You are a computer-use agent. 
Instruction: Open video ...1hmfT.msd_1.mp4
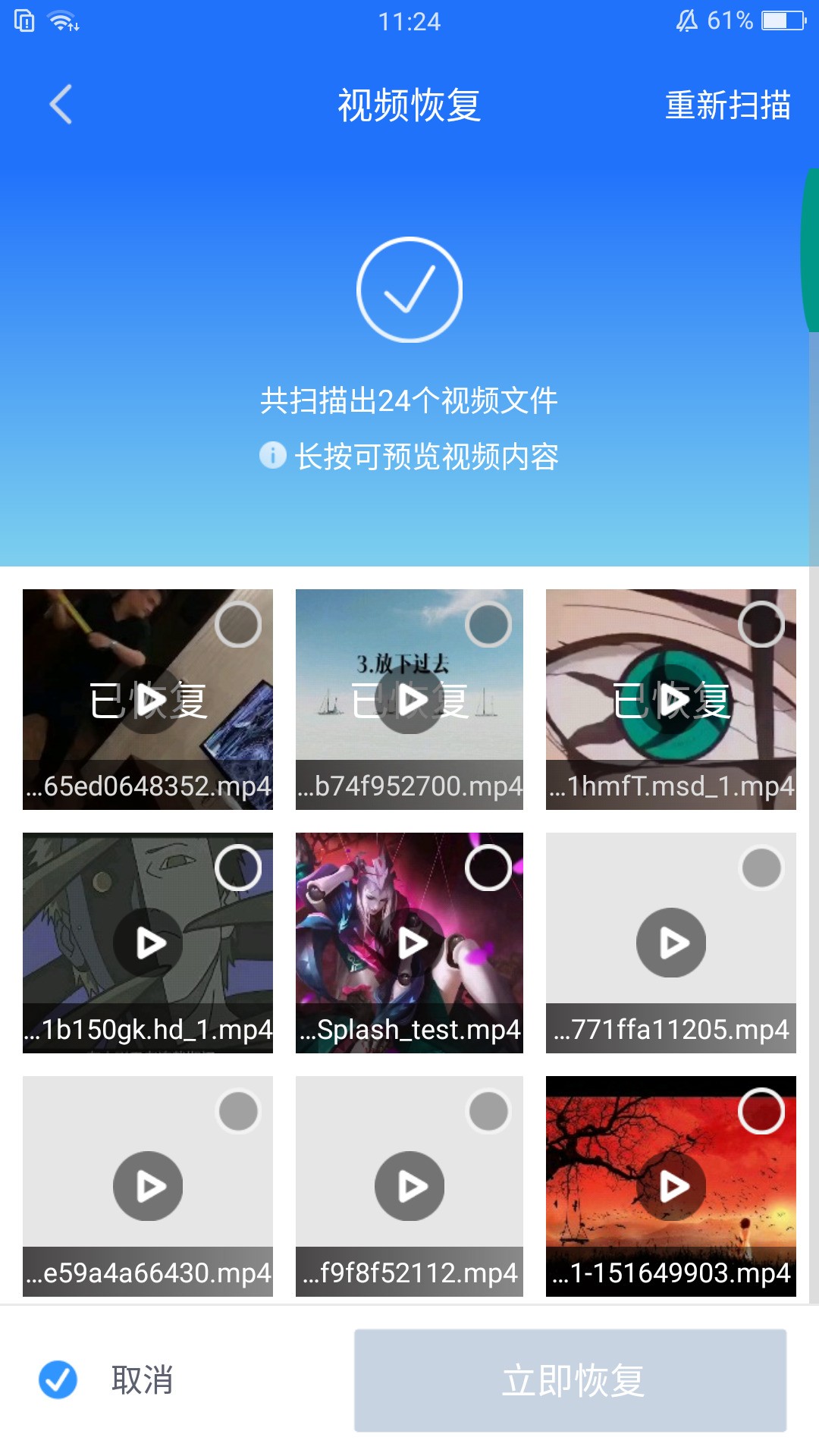pos(671,699)
